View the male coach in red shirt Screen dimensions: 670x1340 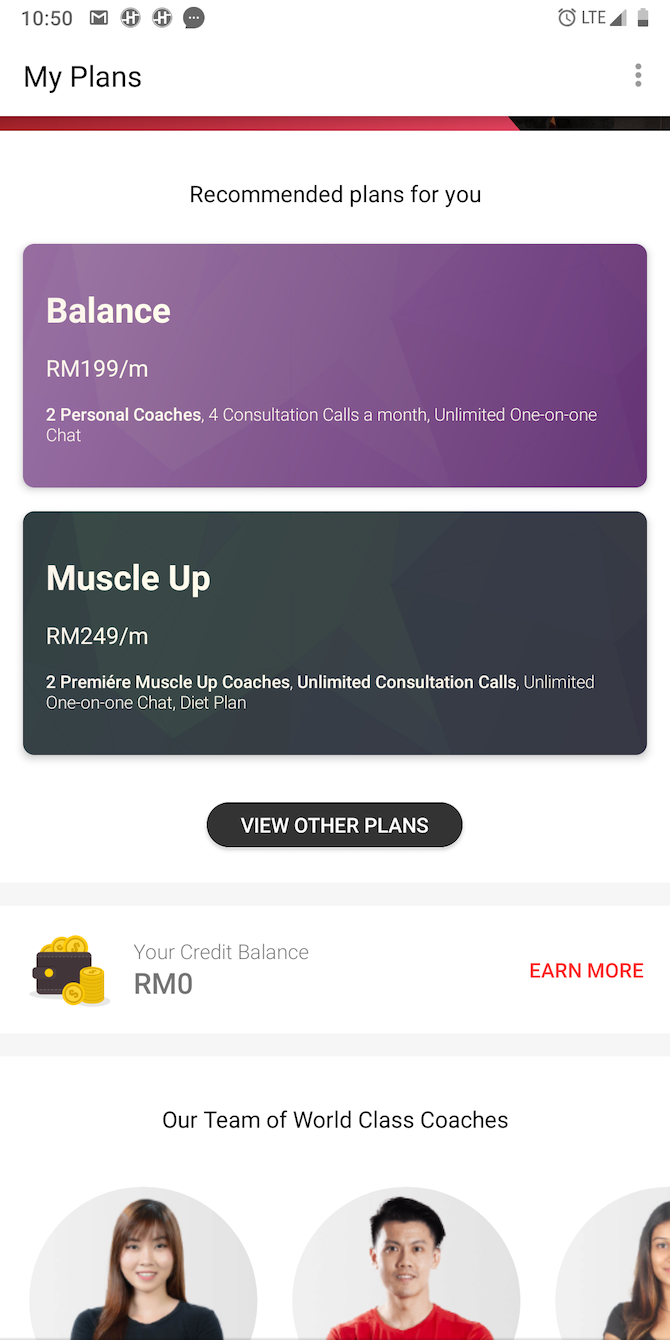[406, 1265]
